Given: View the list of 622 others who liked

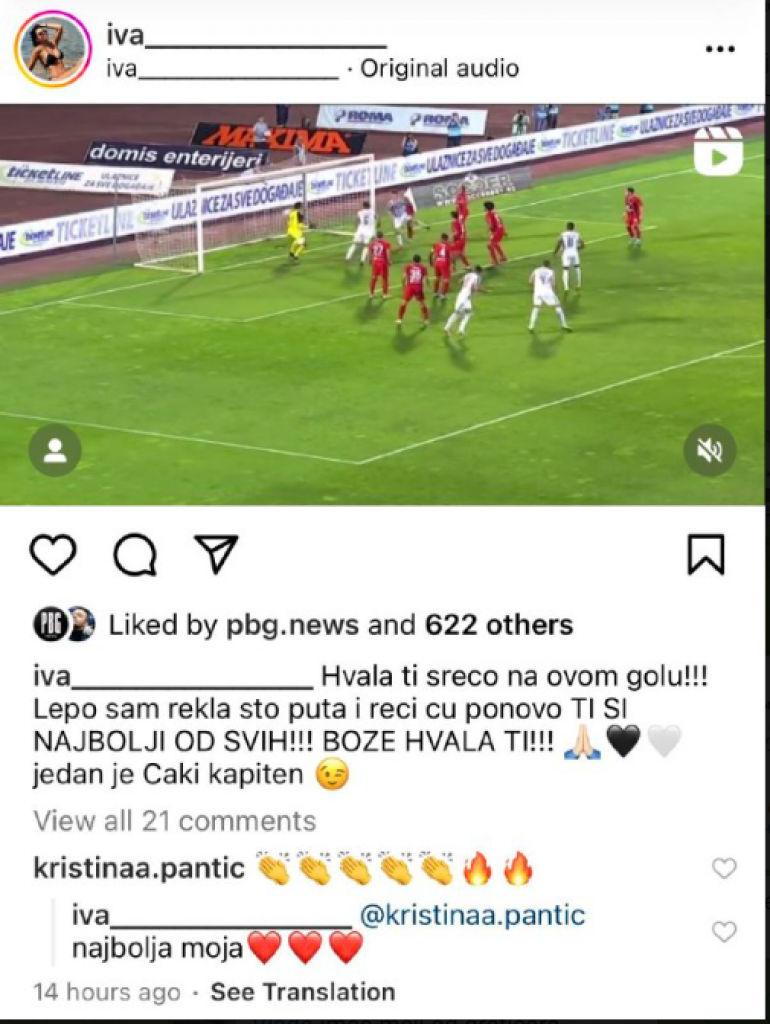Looking at the screenshot, I should click(499, 626).
